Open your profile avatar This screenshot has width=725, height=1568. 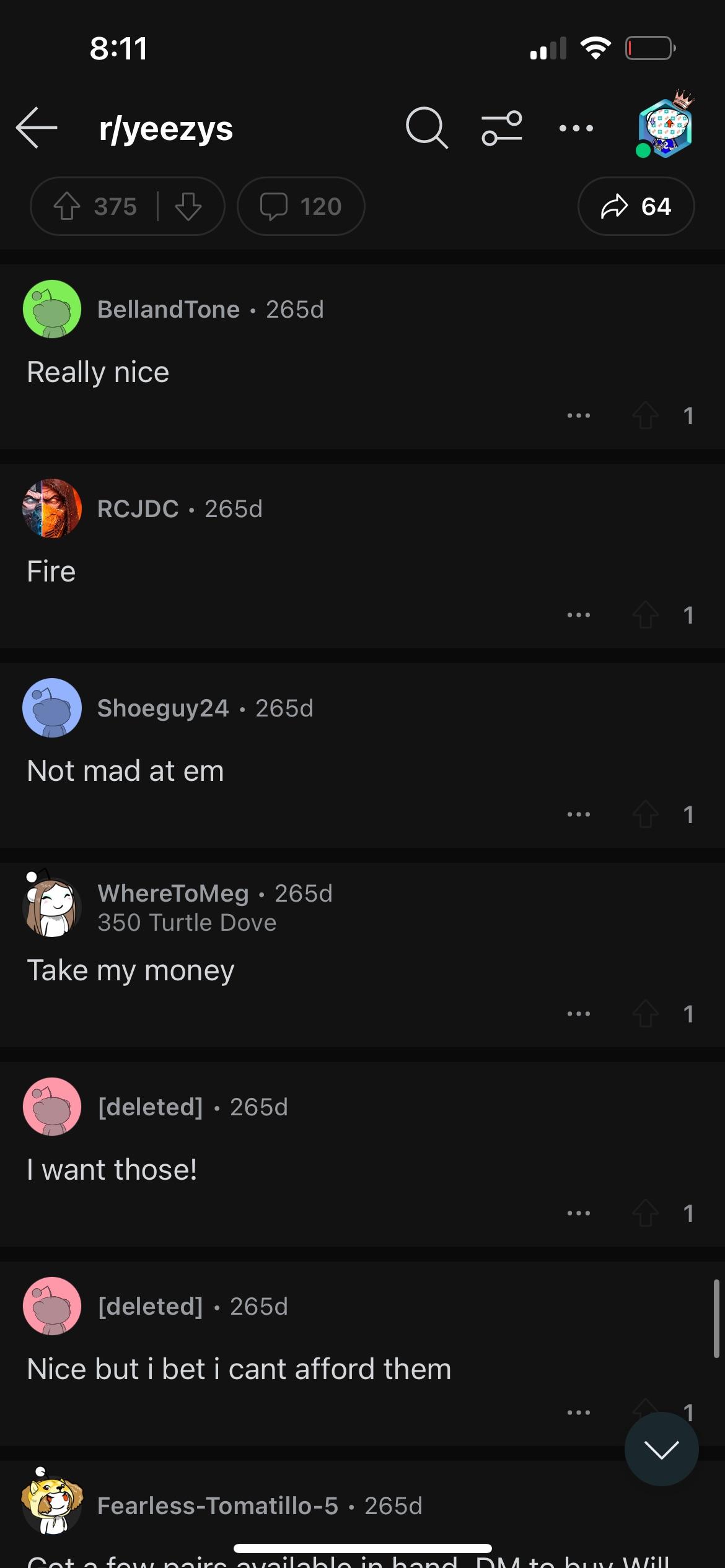pos(665,128)
